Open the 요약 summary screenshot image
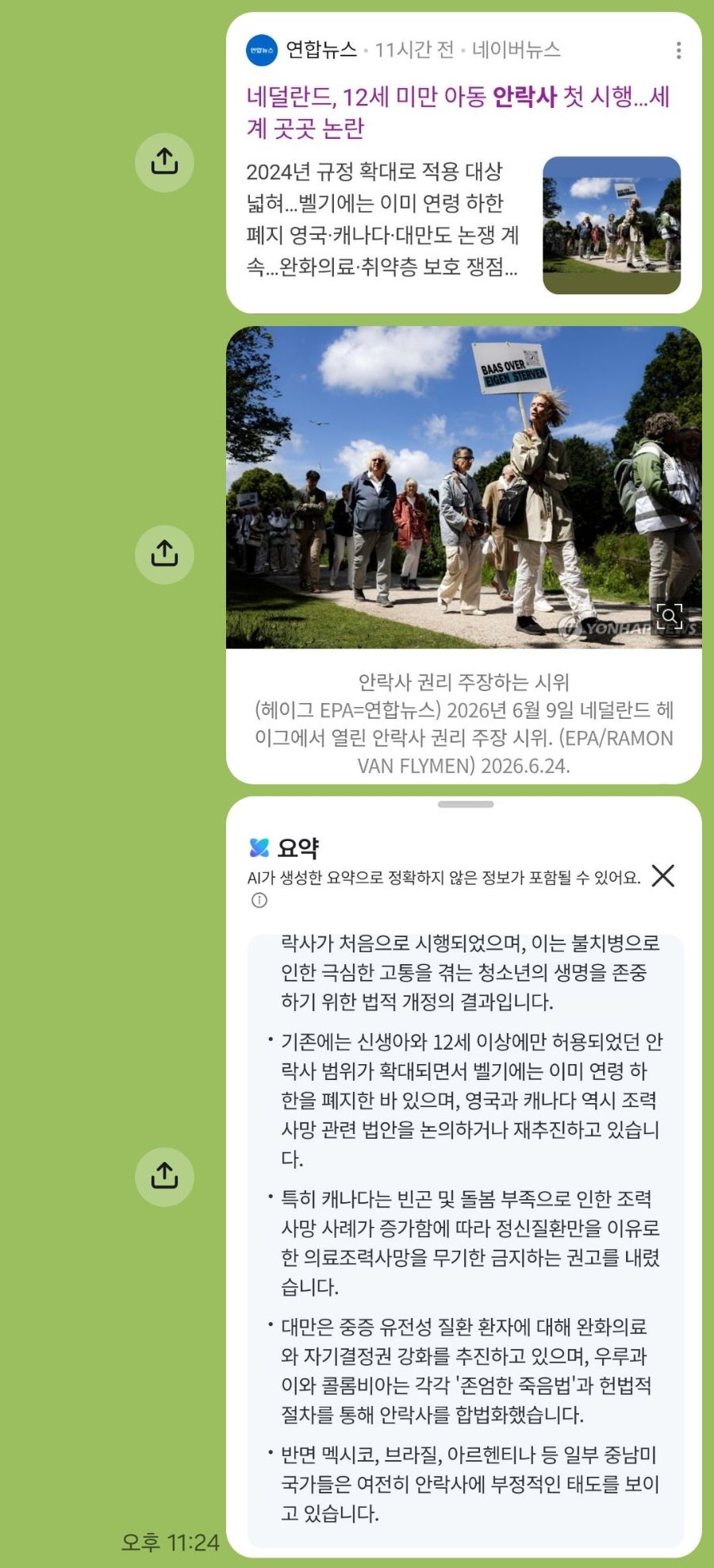Screen dimensions: 714x1568 click(x=464, y=1177)
